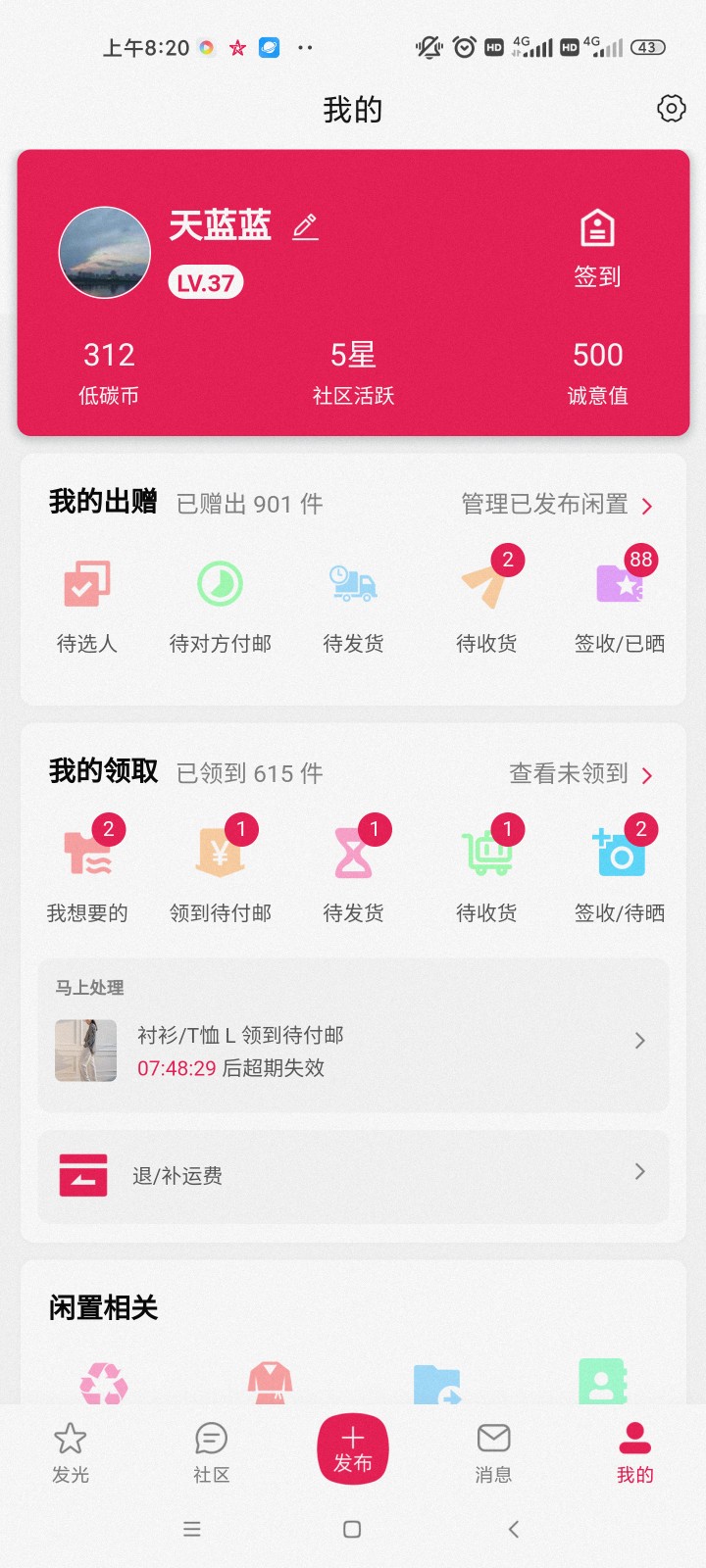Switch to the 发光 tab
The height and width of the screenshot is (1568, 706).
pyautogui.click(x=71, y=1452)
